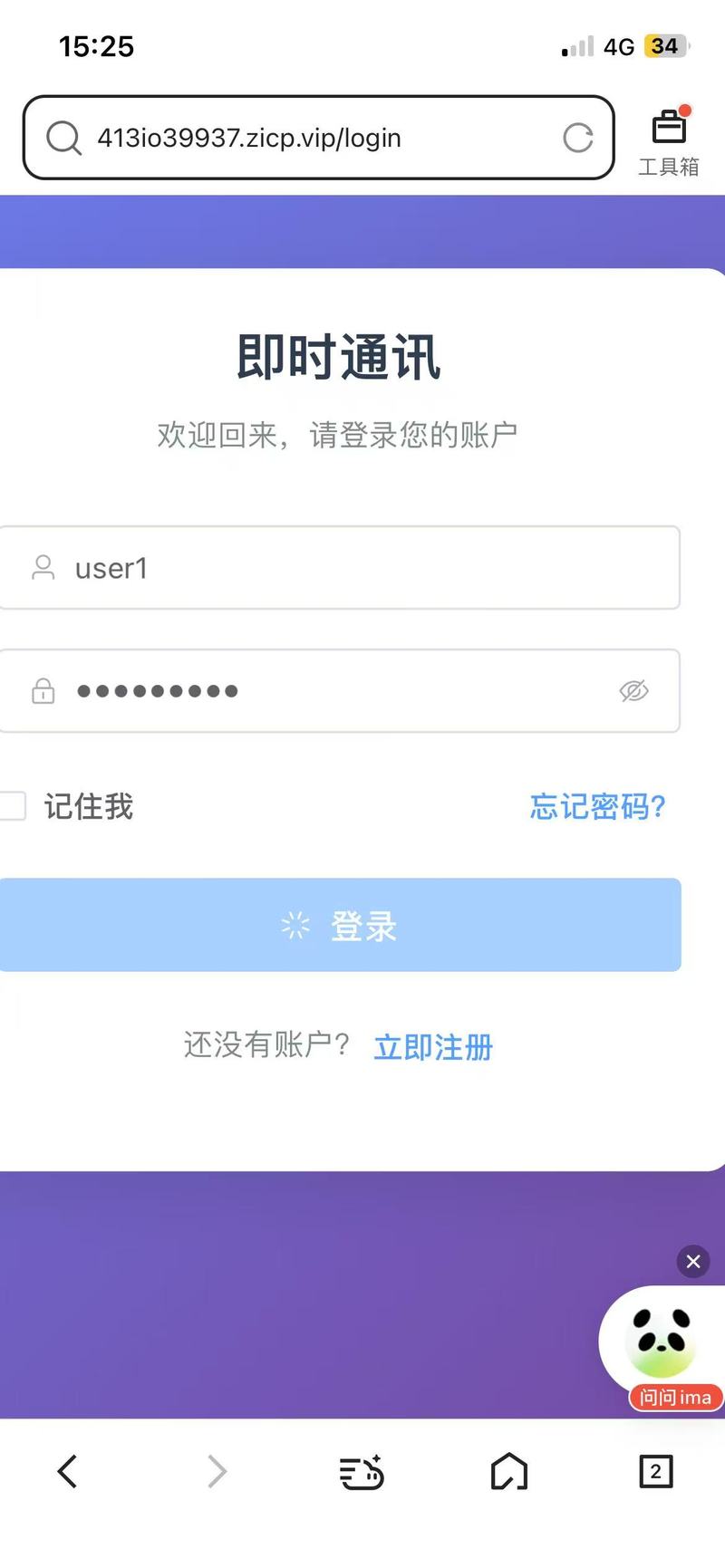Open the 忘记密码? link

[x=598, y=806]
